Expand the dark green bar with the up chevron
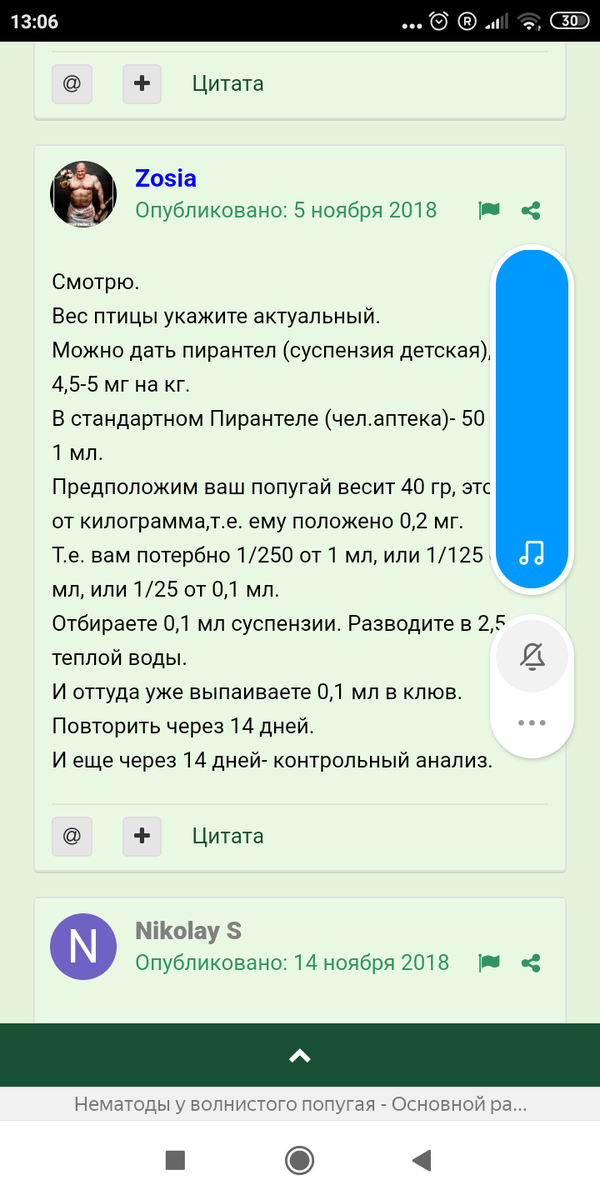This screenshot has width=600, height=1200. pos(300,1055)
